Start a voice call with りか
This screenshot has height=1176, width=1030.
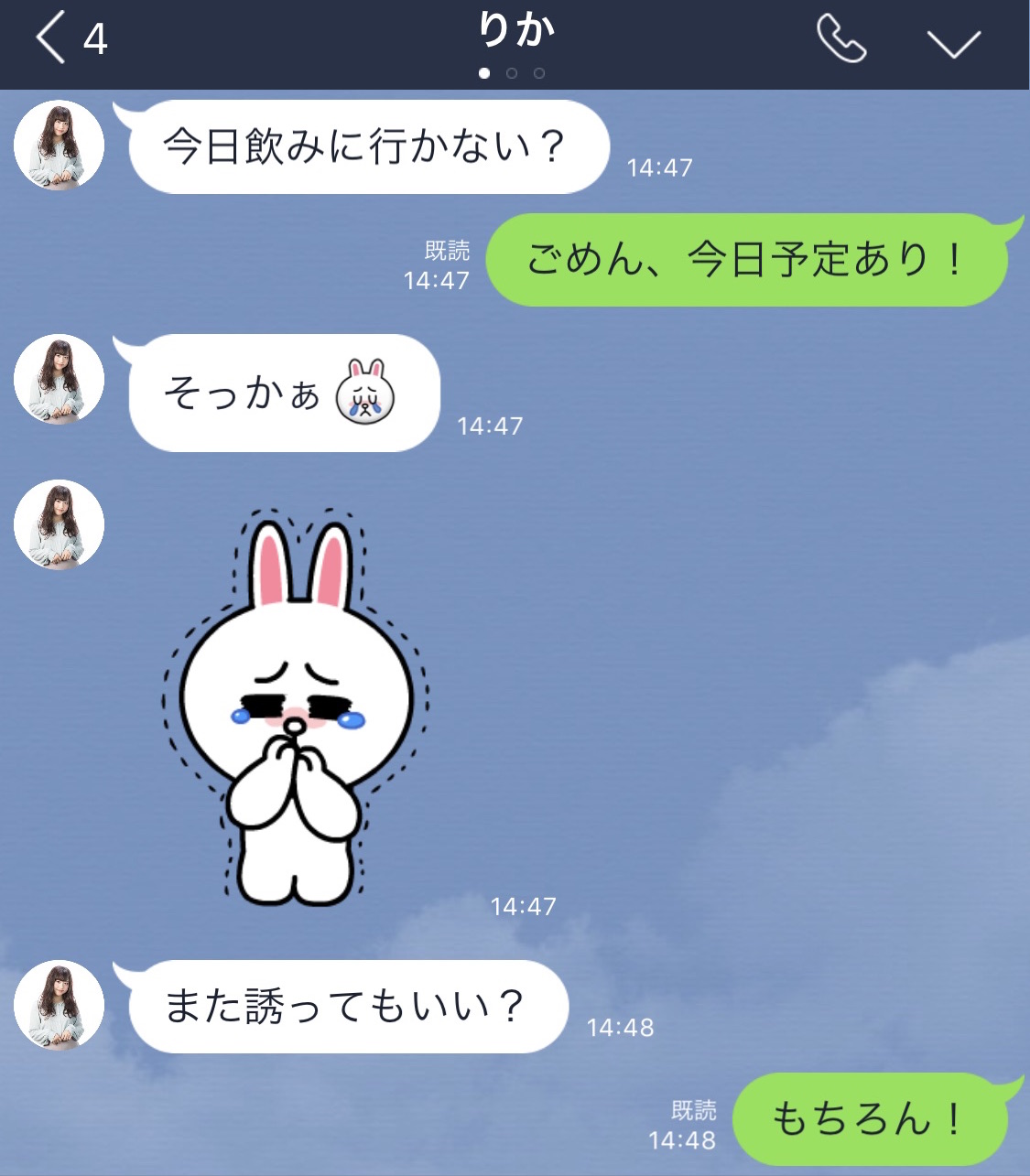(x=840, y=40)
